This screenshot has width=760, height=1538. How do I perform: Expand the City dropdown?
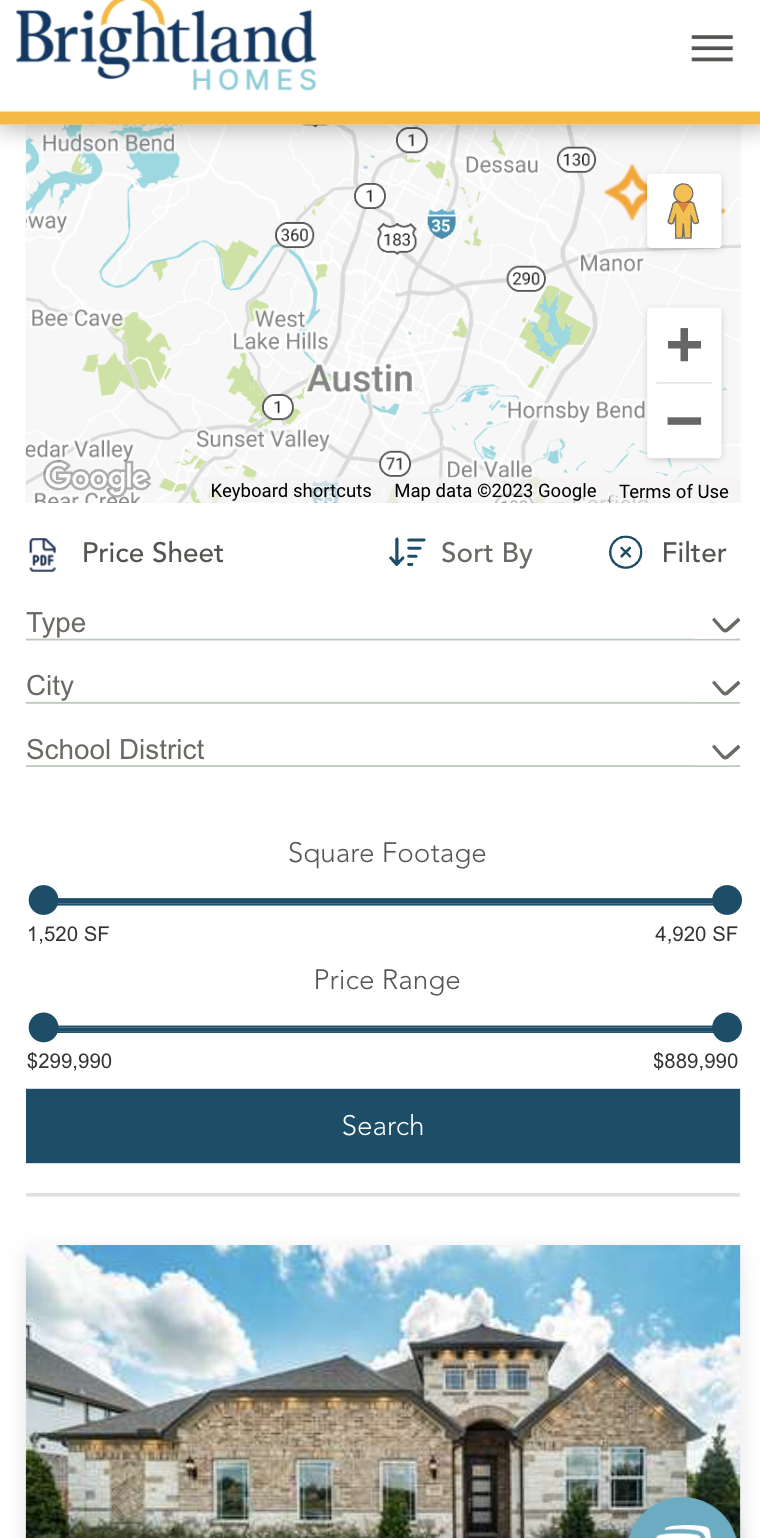(x=382, y=687)
